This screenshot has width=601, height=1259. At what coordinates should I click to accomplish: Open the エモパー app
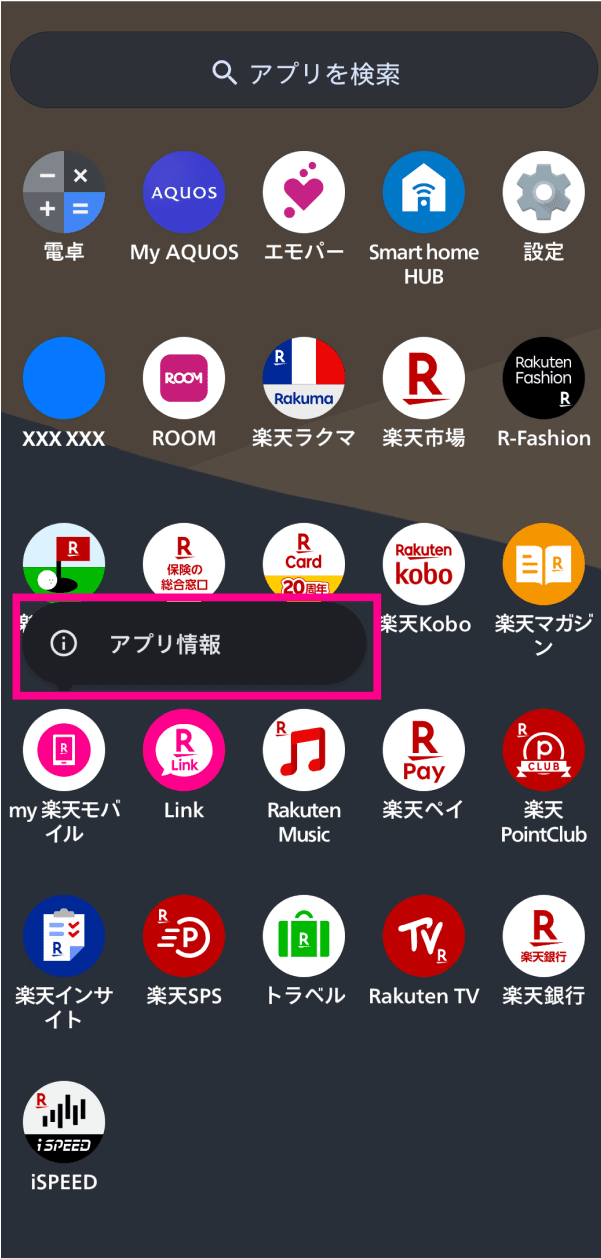pyautogui.click(x=304, y=192)
